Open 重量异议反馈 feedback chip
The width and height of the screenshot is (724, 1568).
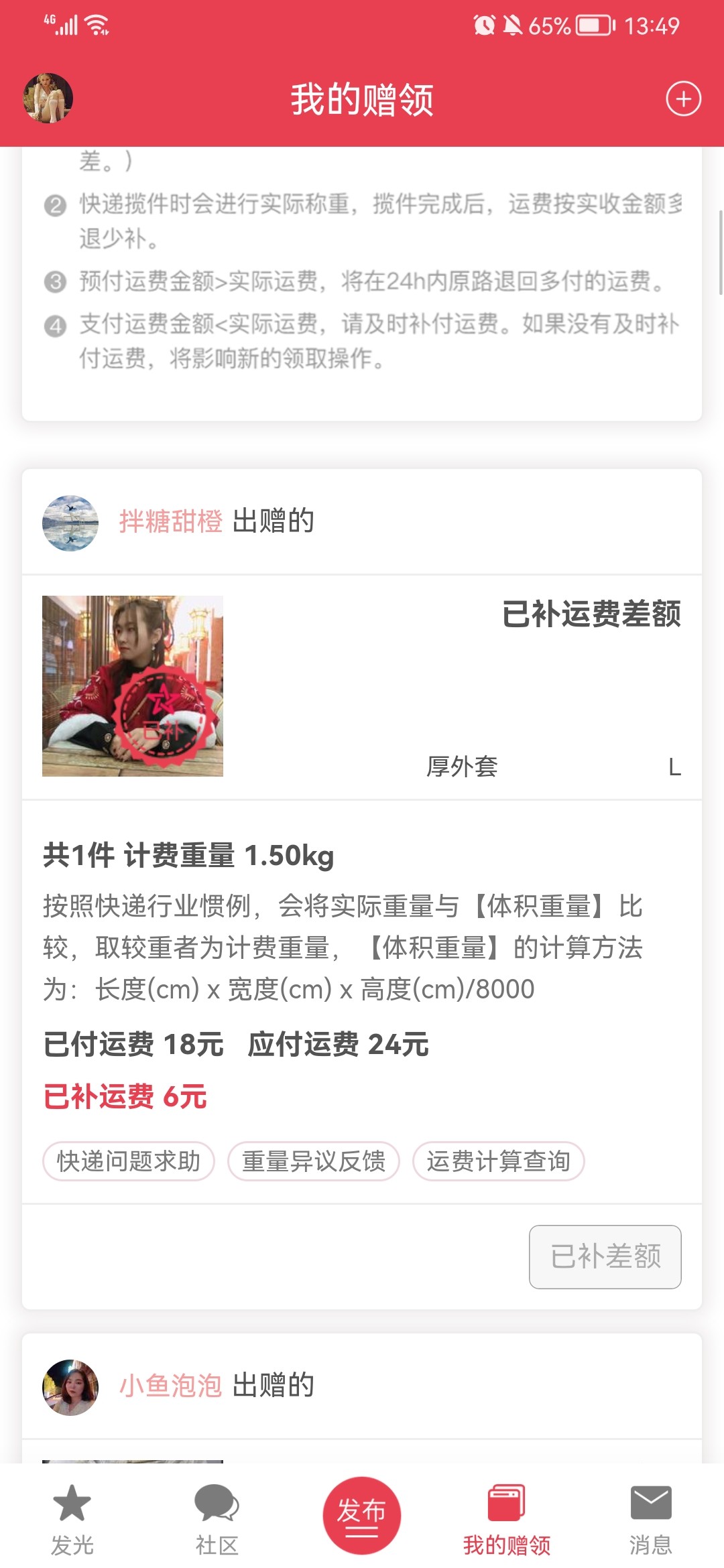coord(314,1161)
